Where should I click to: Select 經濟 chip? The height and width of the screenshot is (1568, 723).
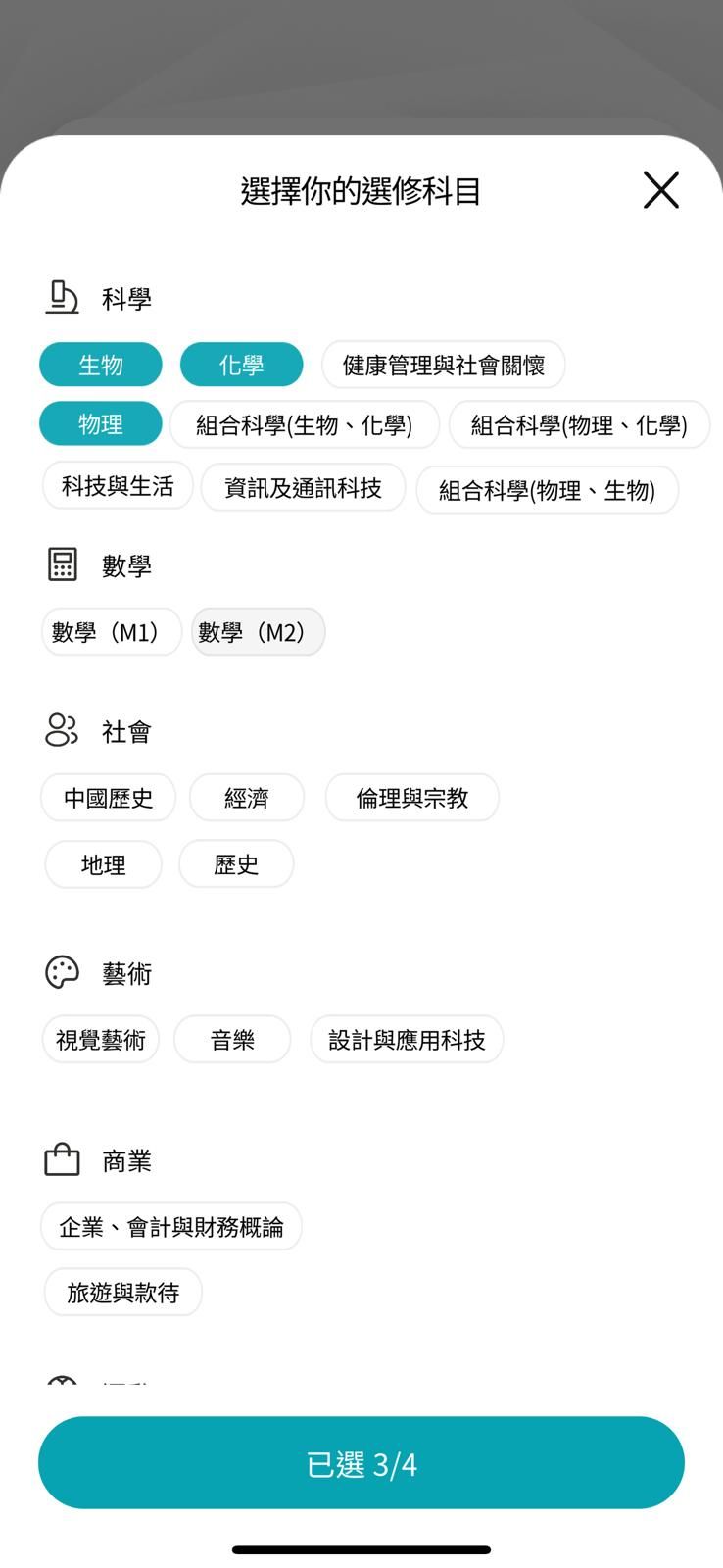click(246, 798)
